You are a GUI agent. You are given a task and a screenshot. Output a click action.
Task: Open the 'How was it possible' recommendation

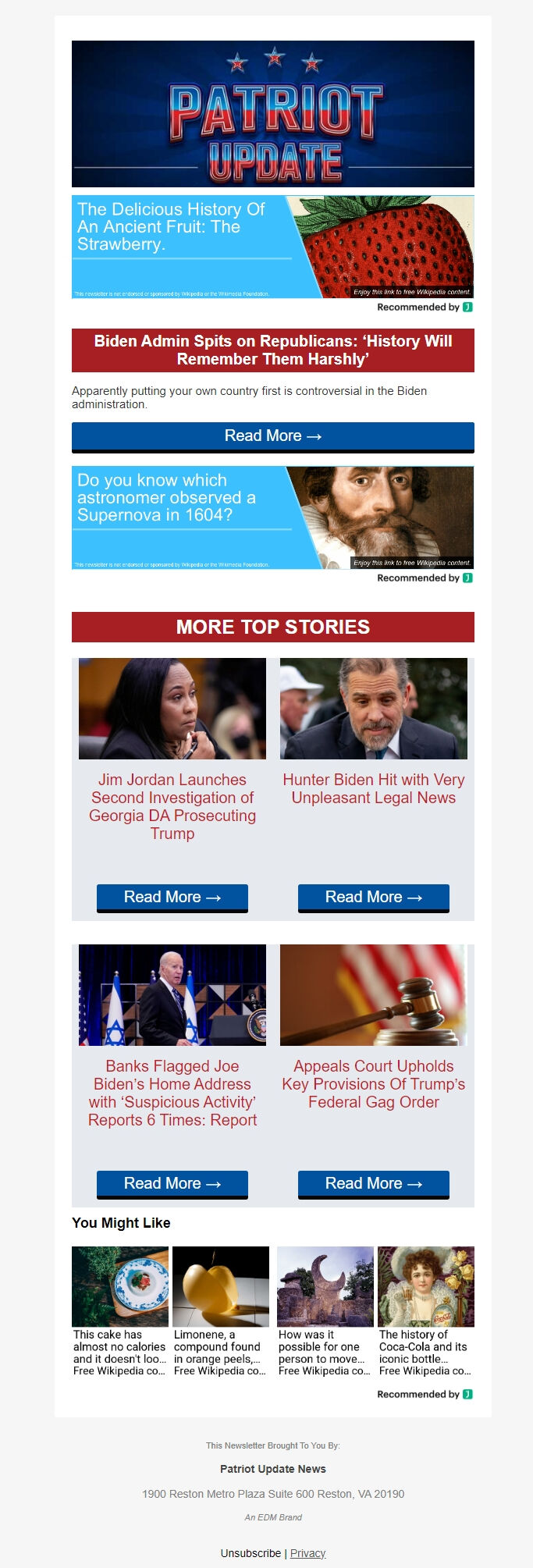click(325, 1311)
